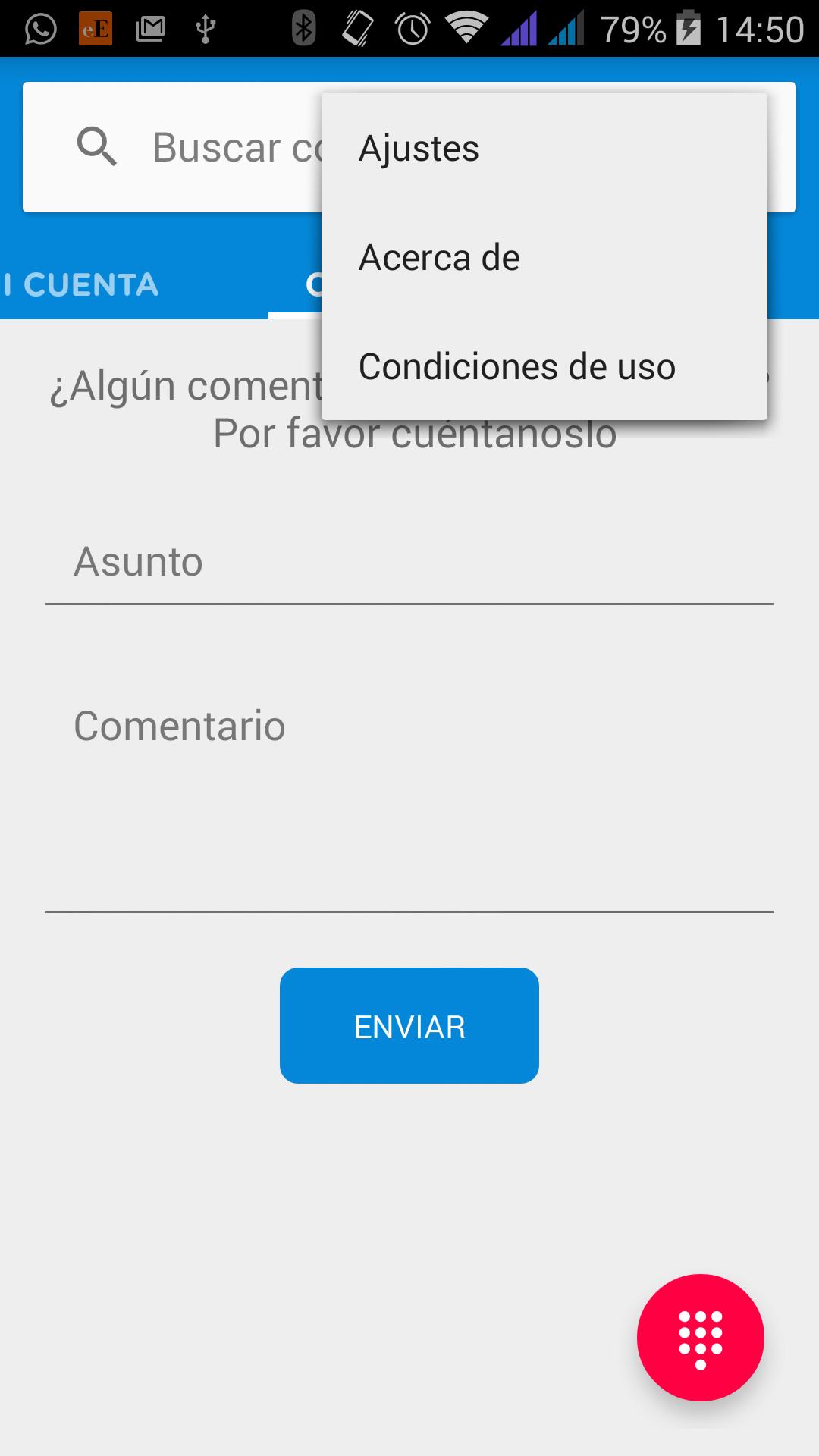Open Condiciones de uso
This screenshot has height=1456, width=819.
(x=516, y=366)
